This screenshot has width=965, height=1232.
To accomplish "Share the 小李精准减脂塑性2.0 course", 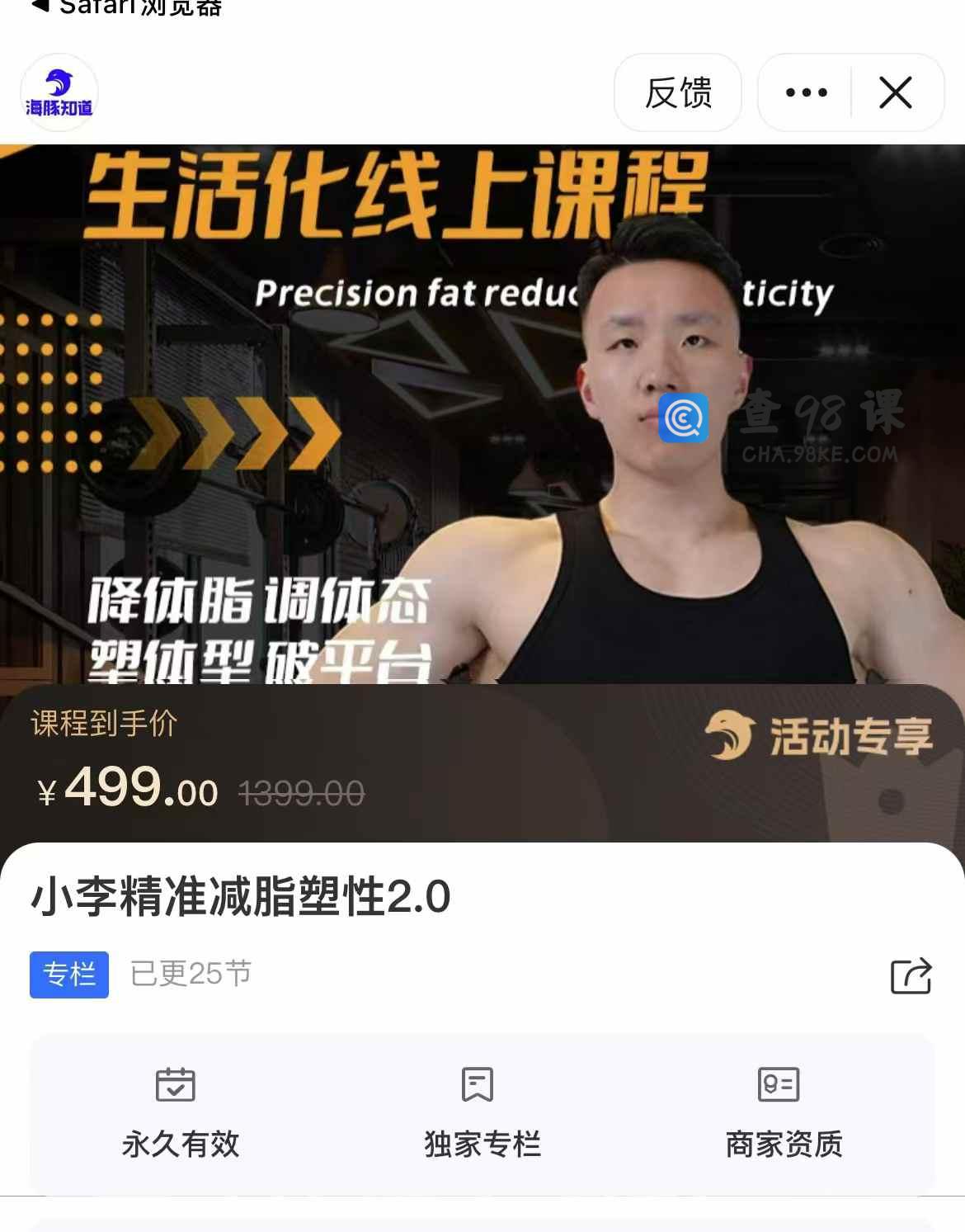I will pyautogui.click(x=911, y=976).
